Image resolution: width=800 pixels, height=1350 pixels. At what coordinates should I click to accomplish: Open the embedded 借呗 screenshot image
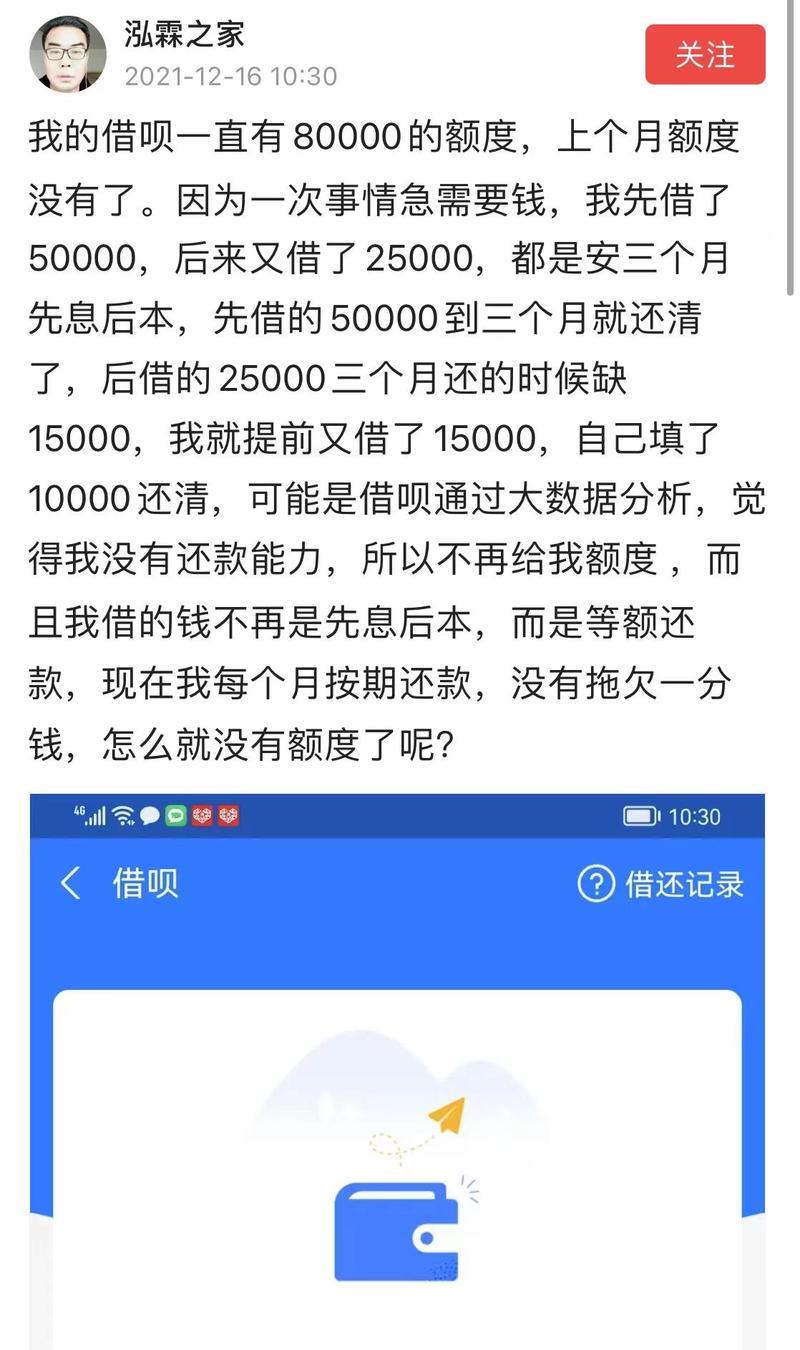(397, 1070)
